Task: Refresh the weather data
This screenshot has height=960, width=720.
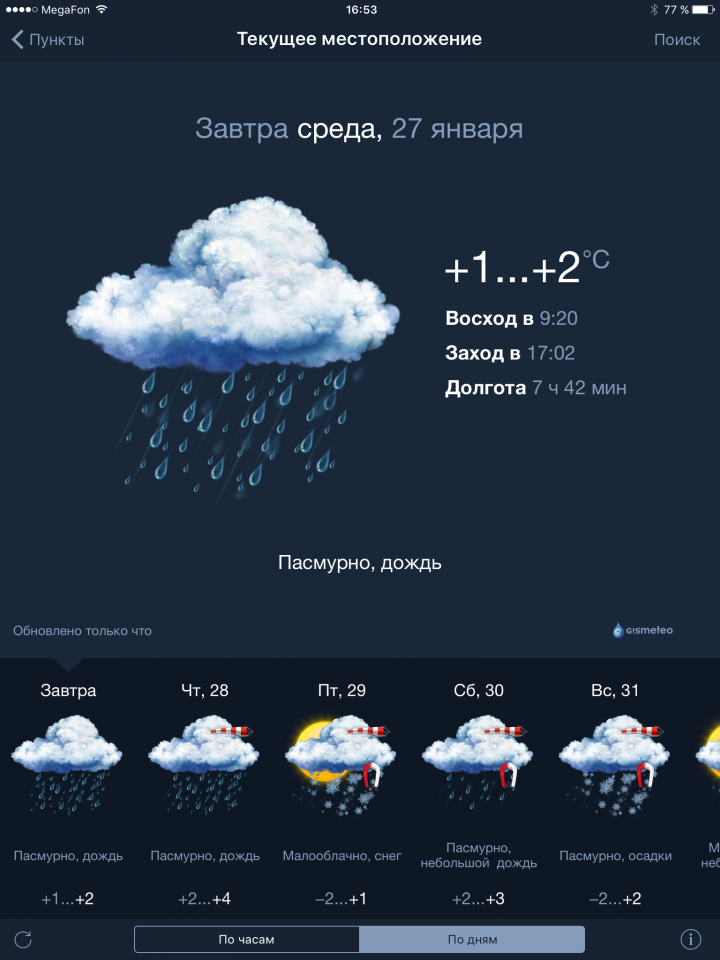Action: pos(23,939)
